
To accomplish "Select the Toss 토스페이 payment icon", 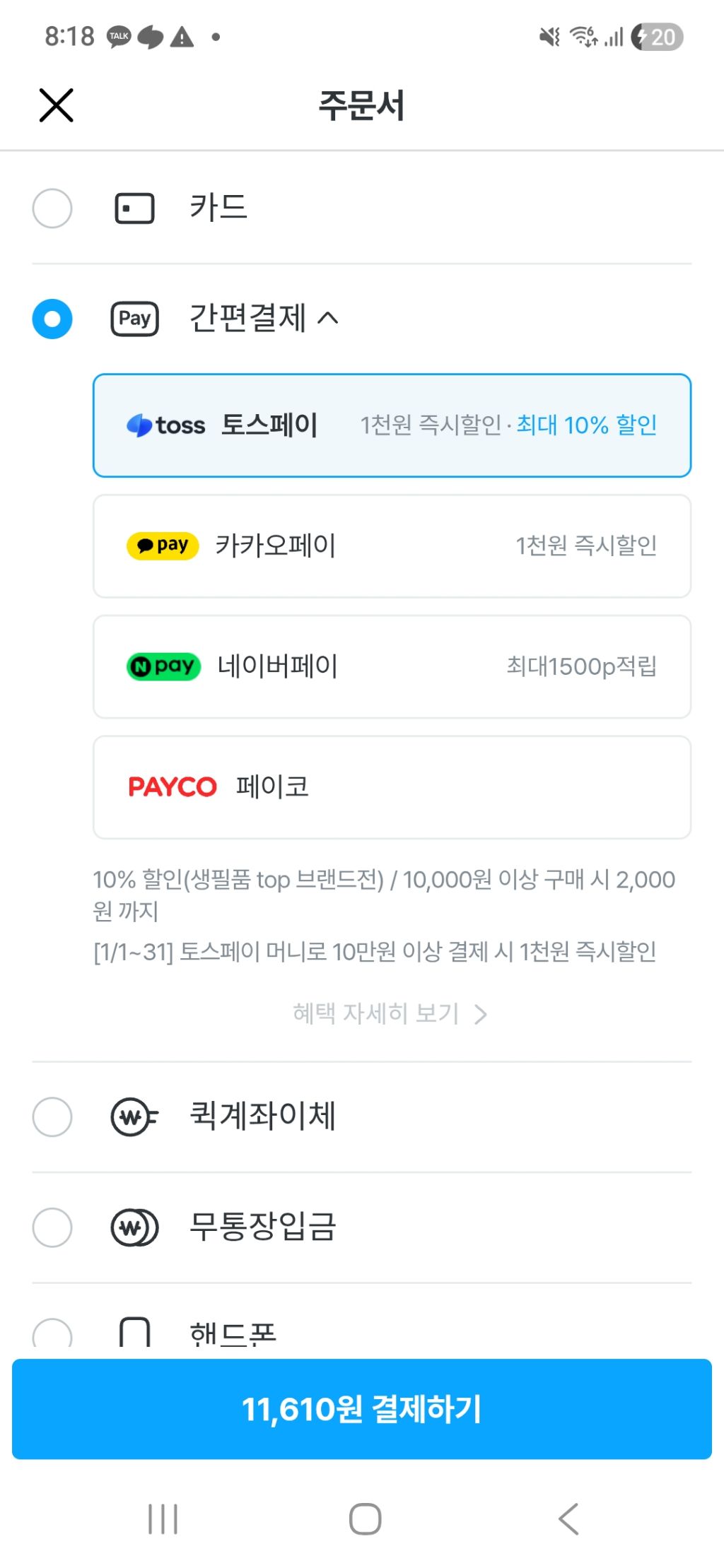I will 141,425.
